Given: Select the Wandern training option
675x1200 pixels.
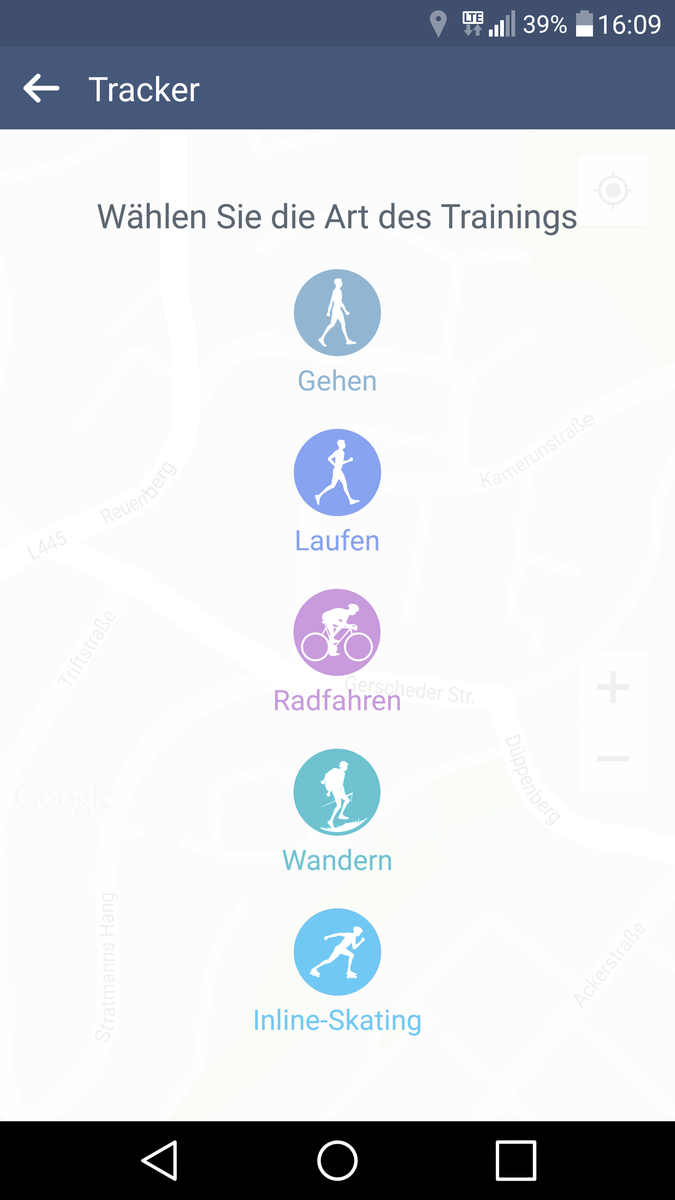Looking at the screenshot, I should [x=337, y=792].
